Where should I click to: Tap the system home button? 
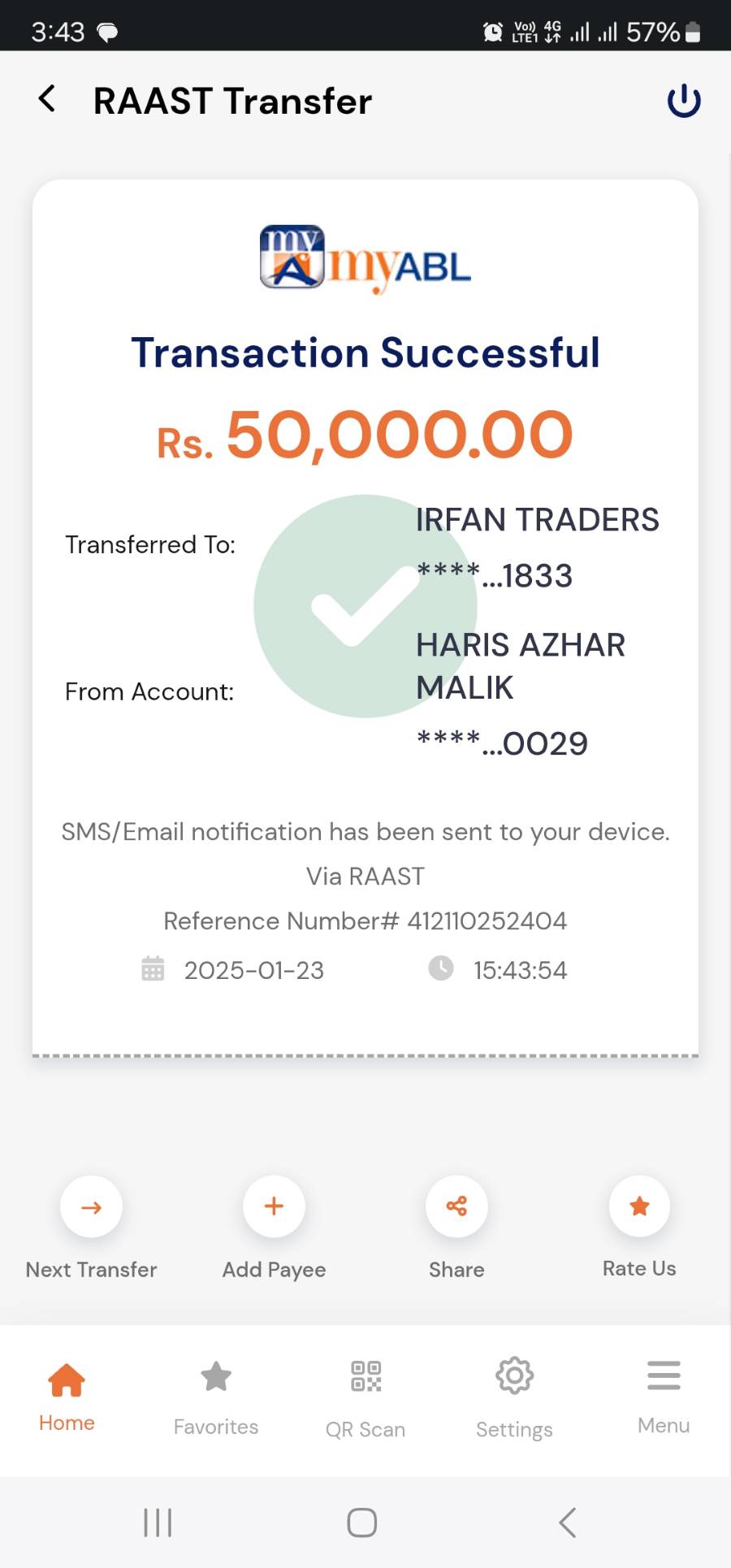pyautogui.click(x=362, y=1523)
